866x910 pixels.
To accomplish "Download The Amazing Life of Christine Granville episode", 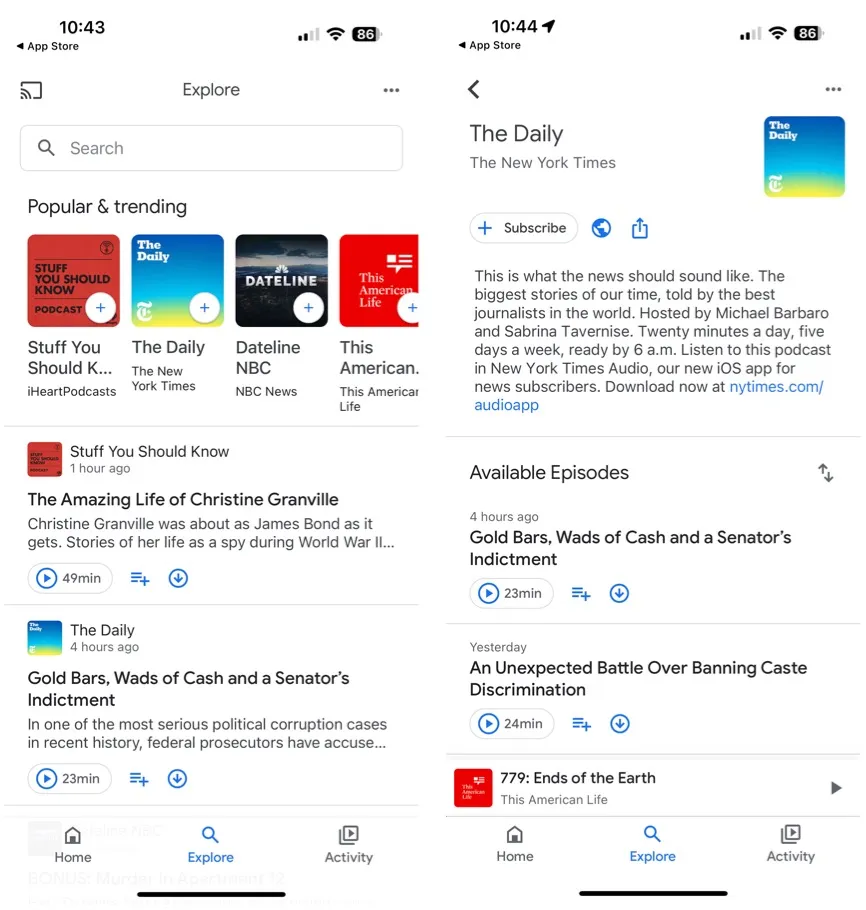I will (178, 578).
